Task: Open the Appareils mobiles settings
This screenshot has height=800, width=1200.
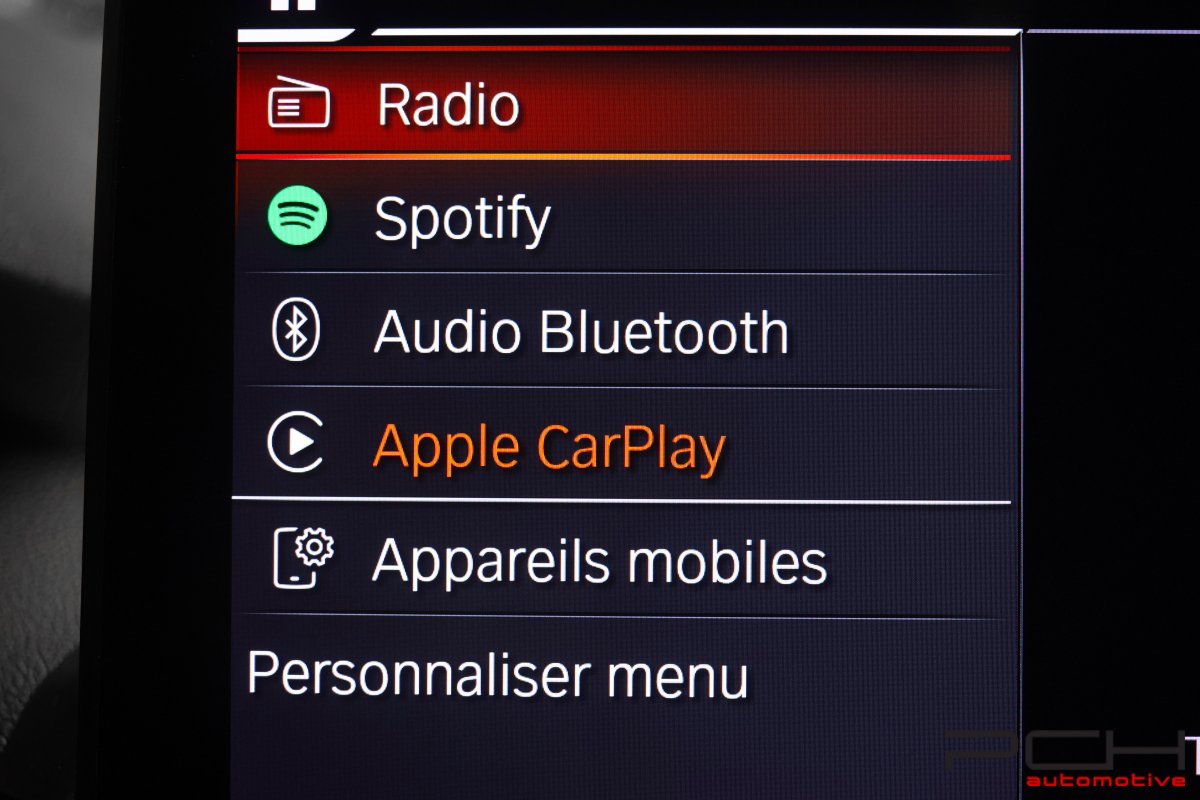Action: click(598, 561)
